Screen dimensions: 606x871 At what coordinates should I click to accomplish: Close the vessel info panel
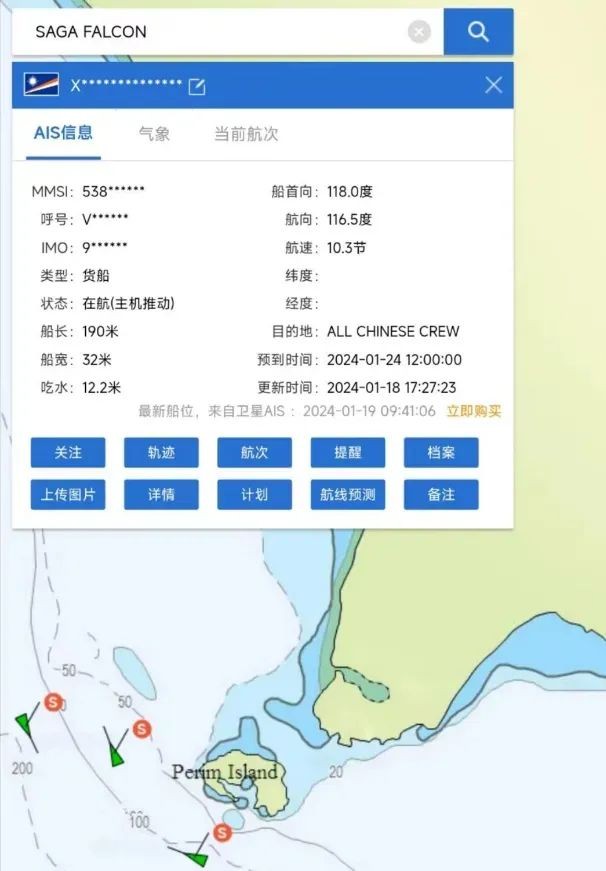(493, 85)
